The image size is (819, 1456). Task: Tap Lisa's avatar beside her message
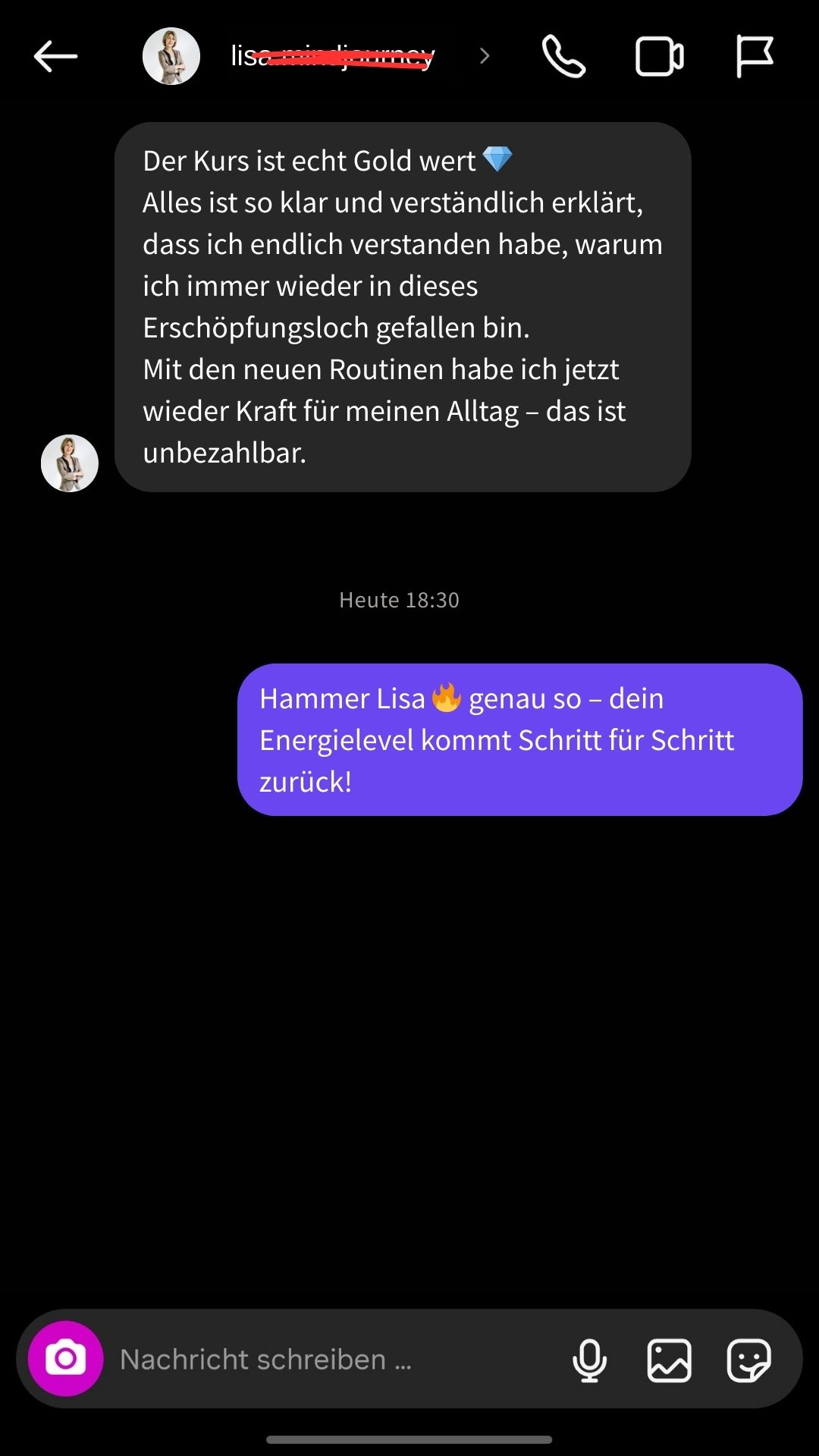pyautogui.click(x=70, y=463)
